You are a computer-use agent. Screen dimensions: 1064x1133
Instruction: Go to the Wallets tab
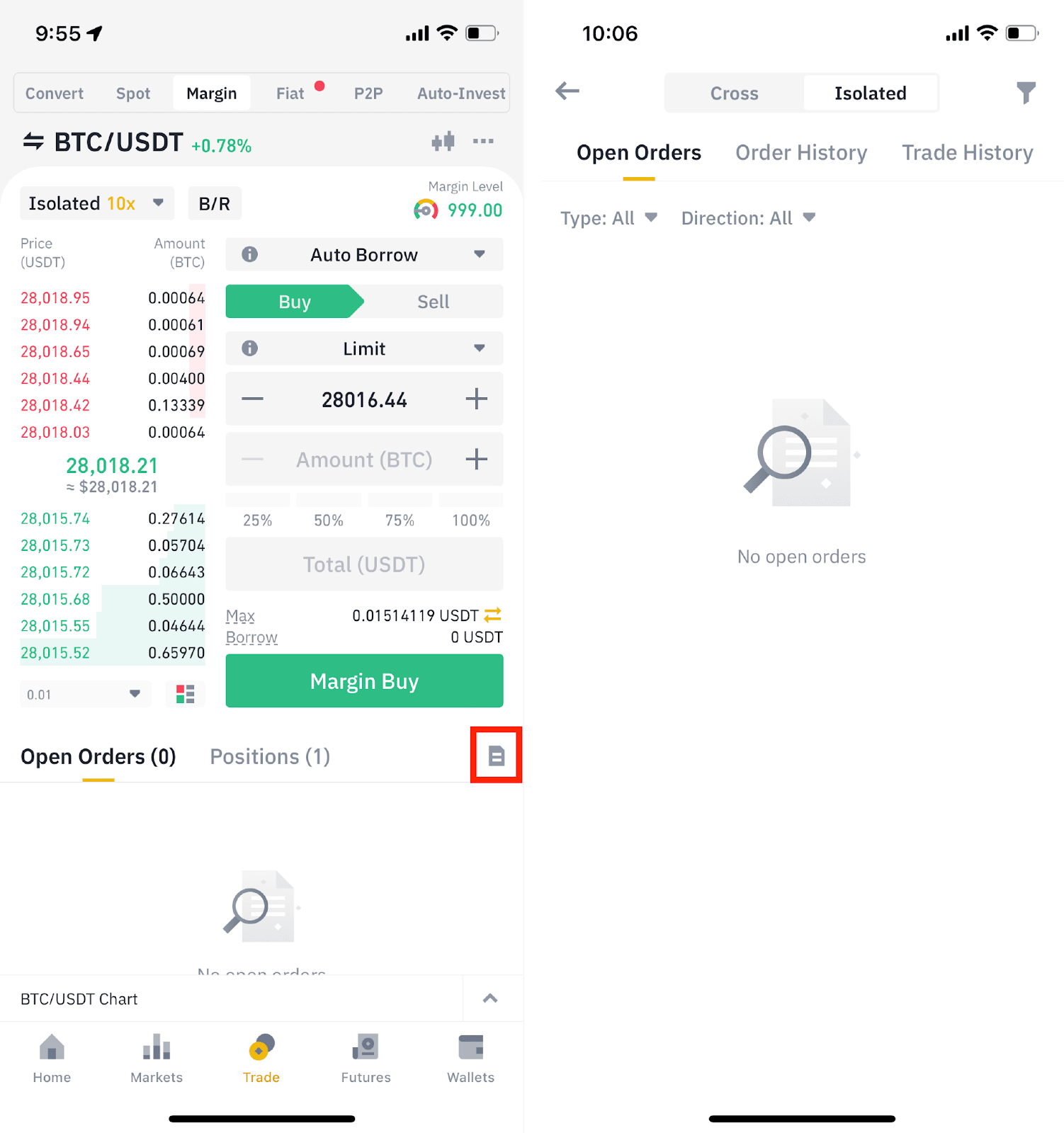470,1058
